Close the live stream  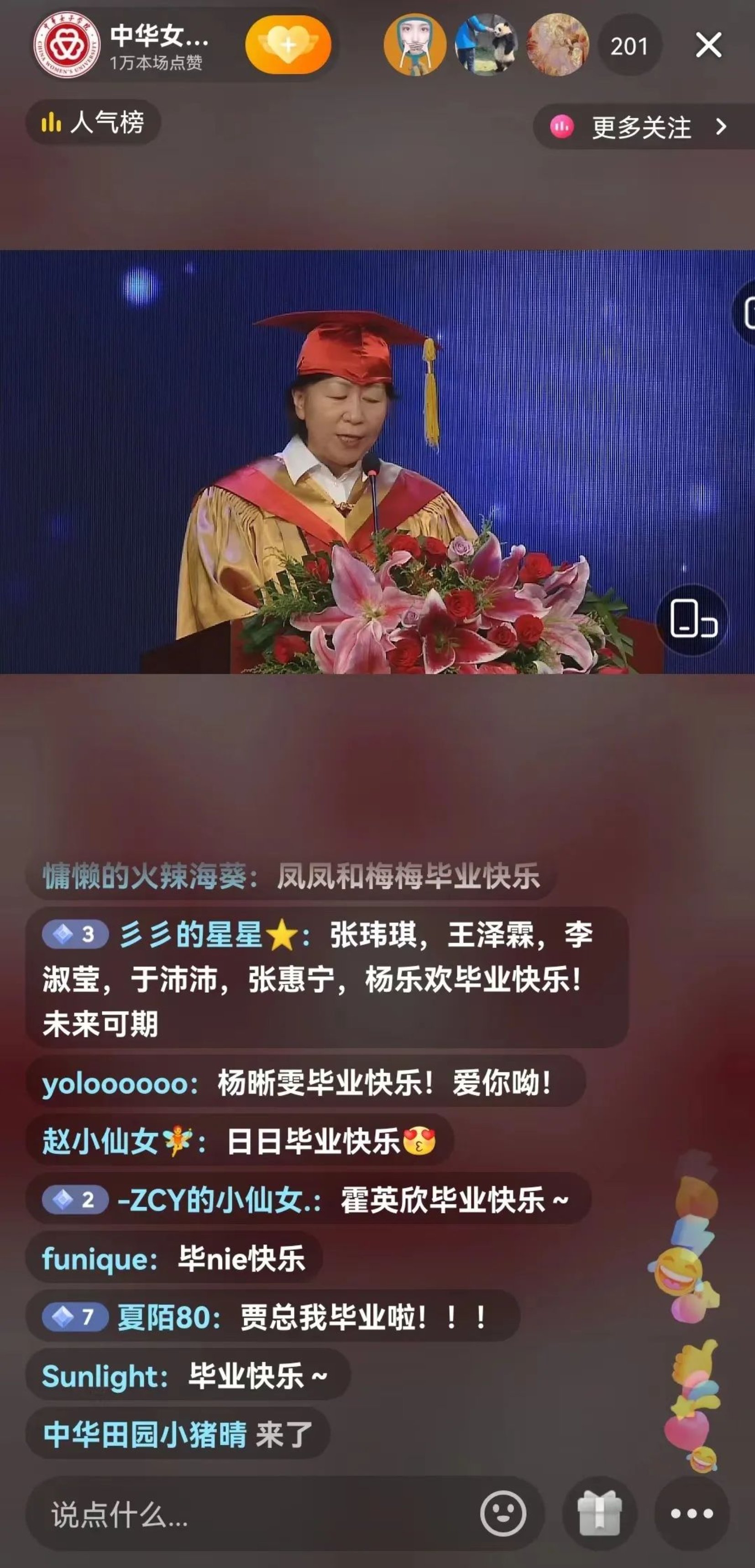click(x=708, y=46)
